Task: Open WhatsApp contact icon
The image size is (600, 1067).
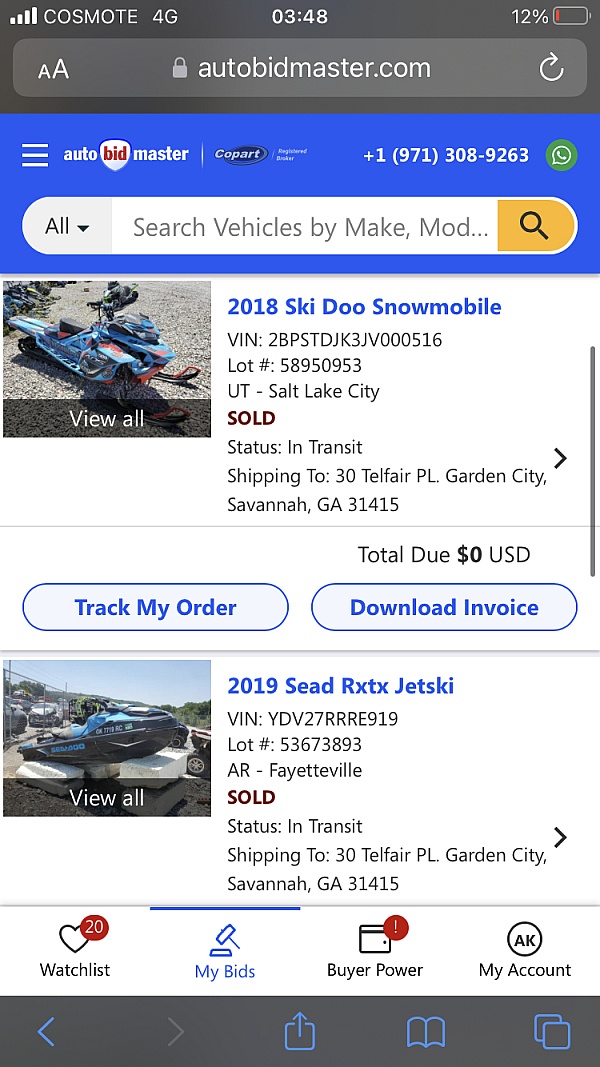Action: (561, 155)
